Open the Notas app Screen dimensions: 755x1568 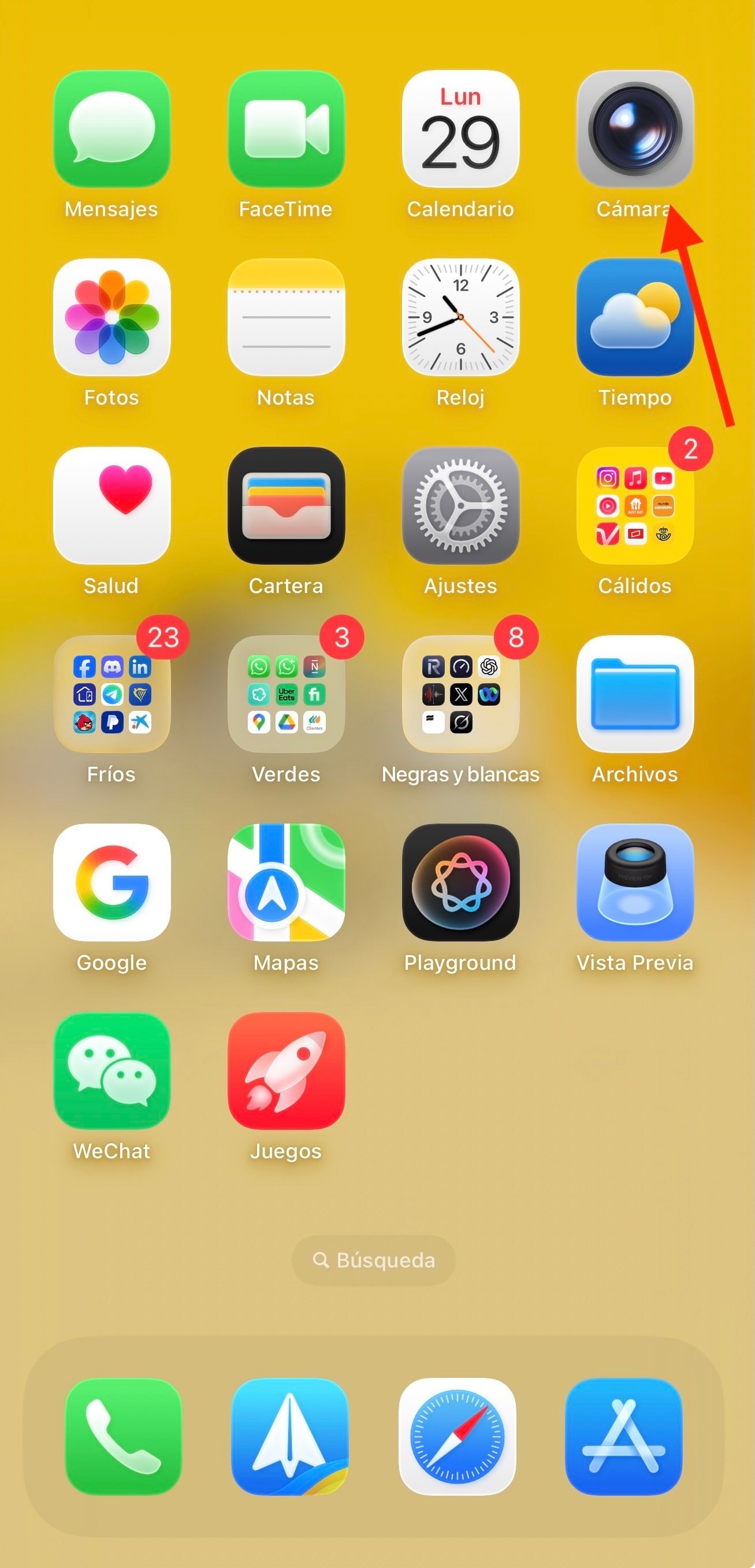(286, 317)
